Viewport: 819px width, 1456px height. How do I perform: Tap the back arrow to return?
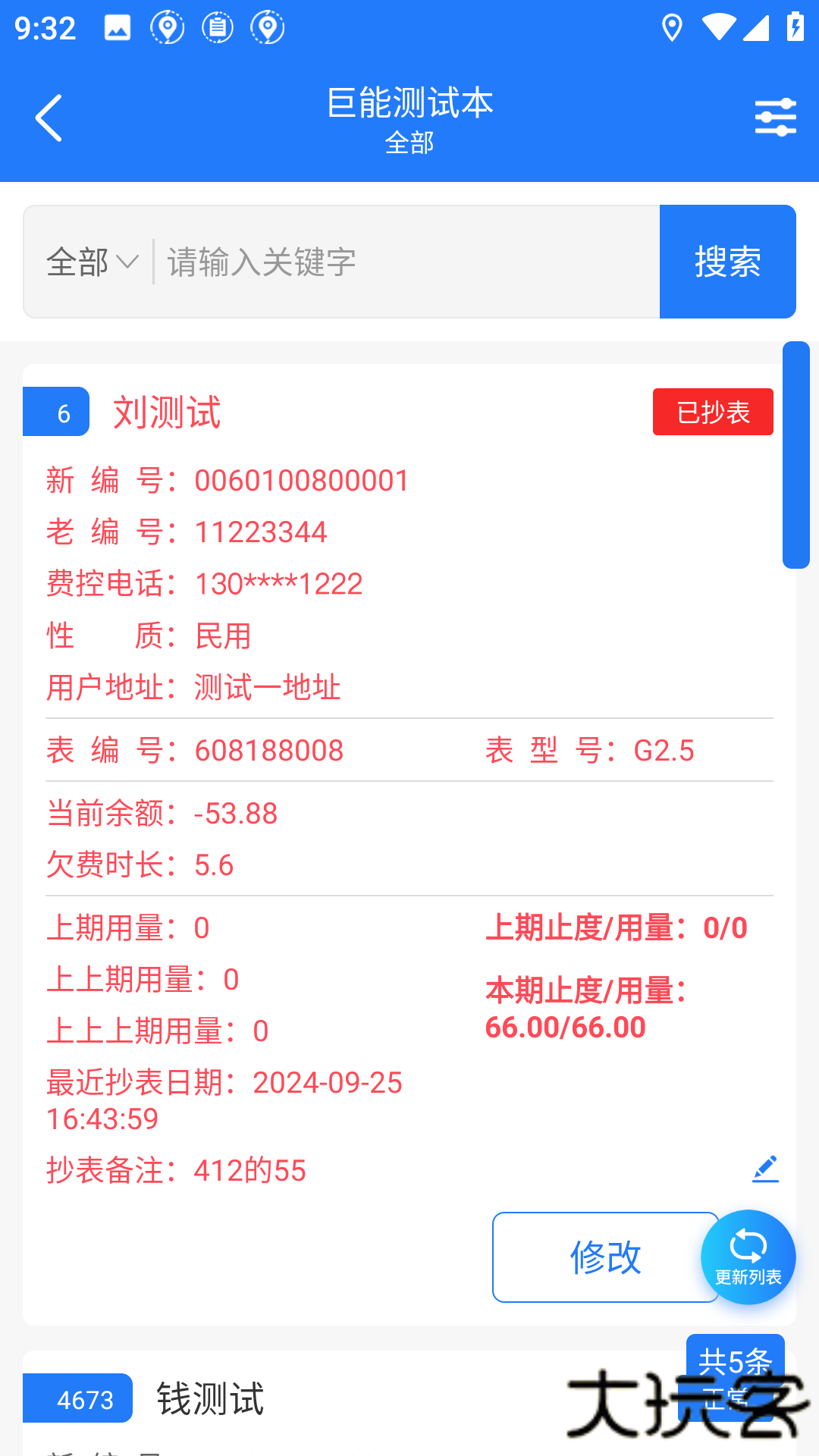[x=49, y=118]
